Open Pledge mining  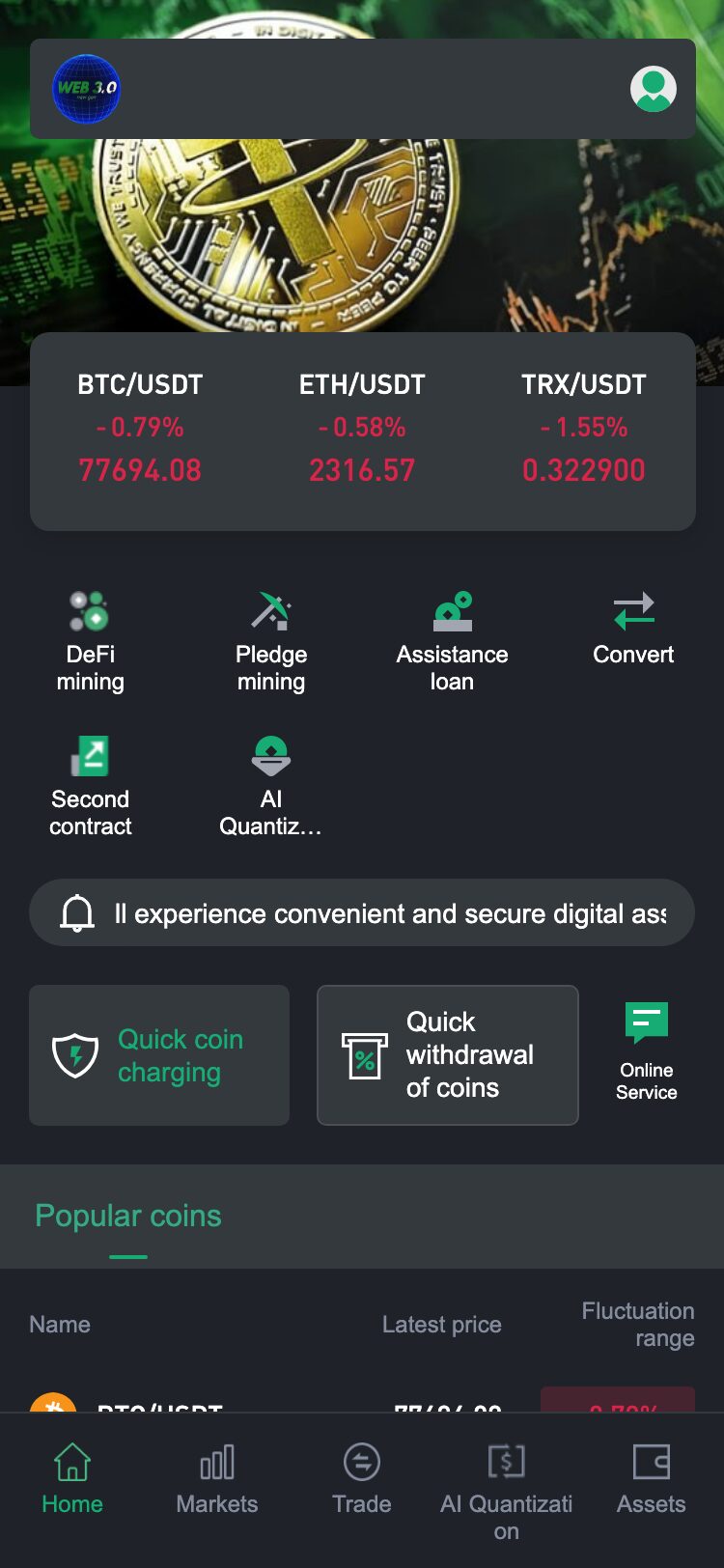point(271,640)
